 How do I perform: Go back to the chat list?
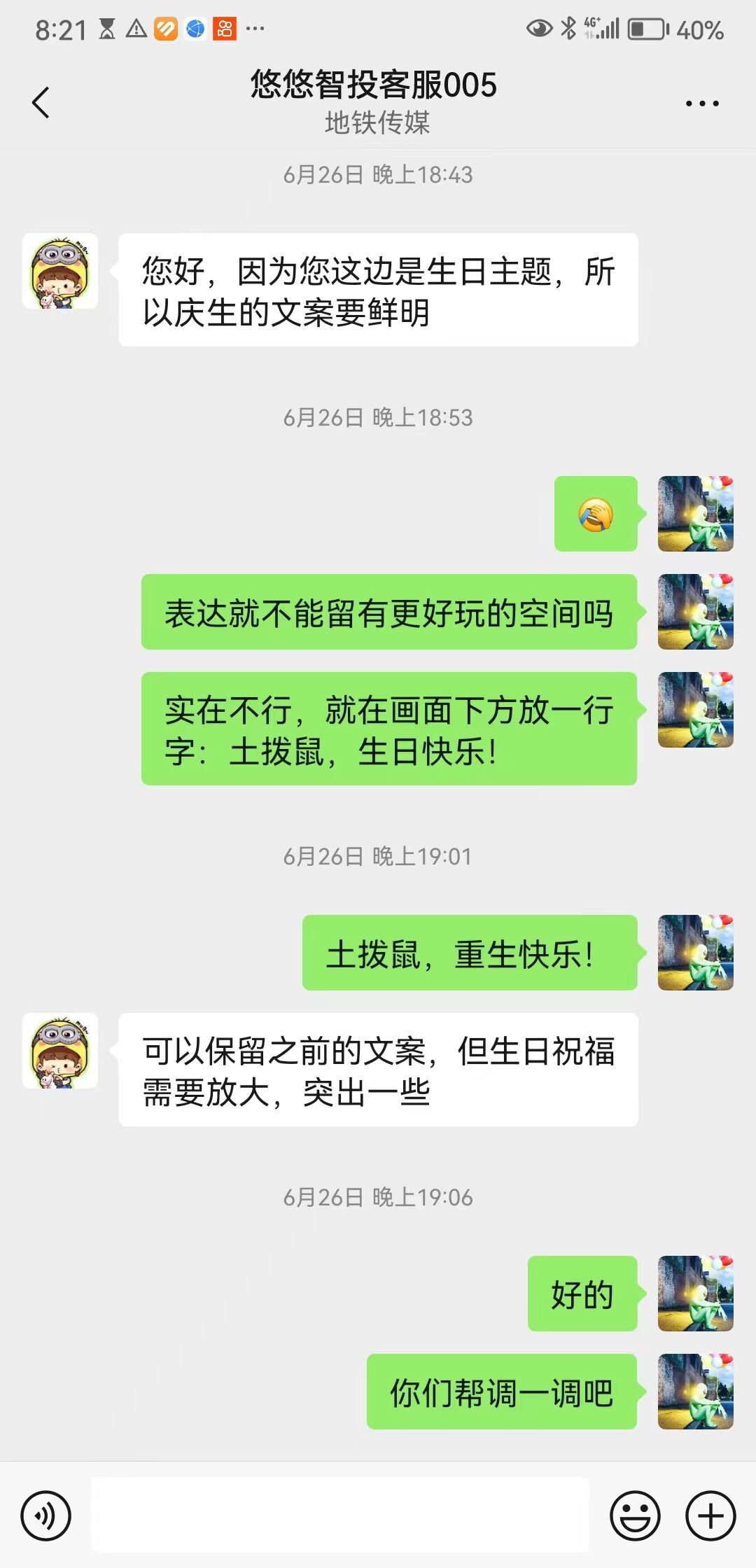click(41, 103)
